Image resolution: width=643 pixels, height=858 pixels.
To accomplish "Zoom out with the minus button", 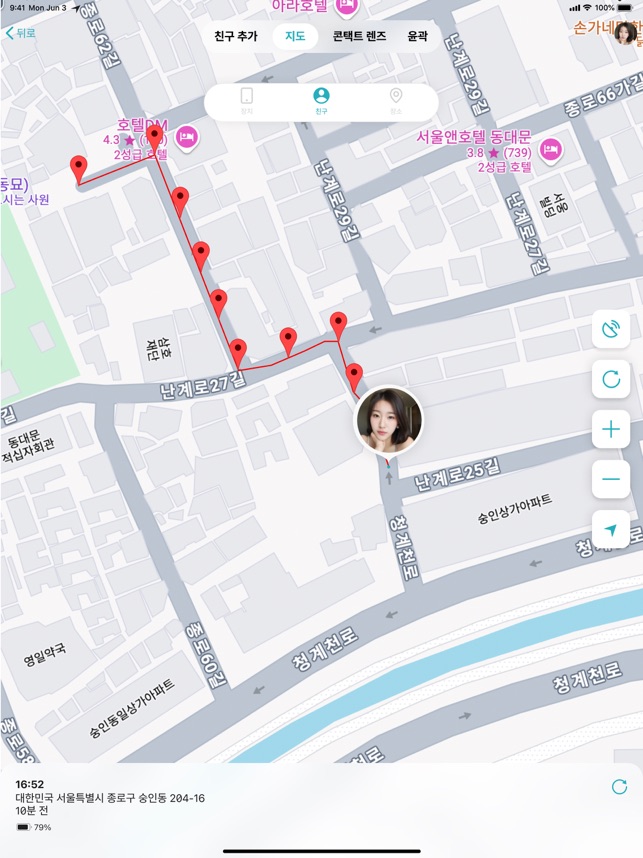I will pos(610,479).
